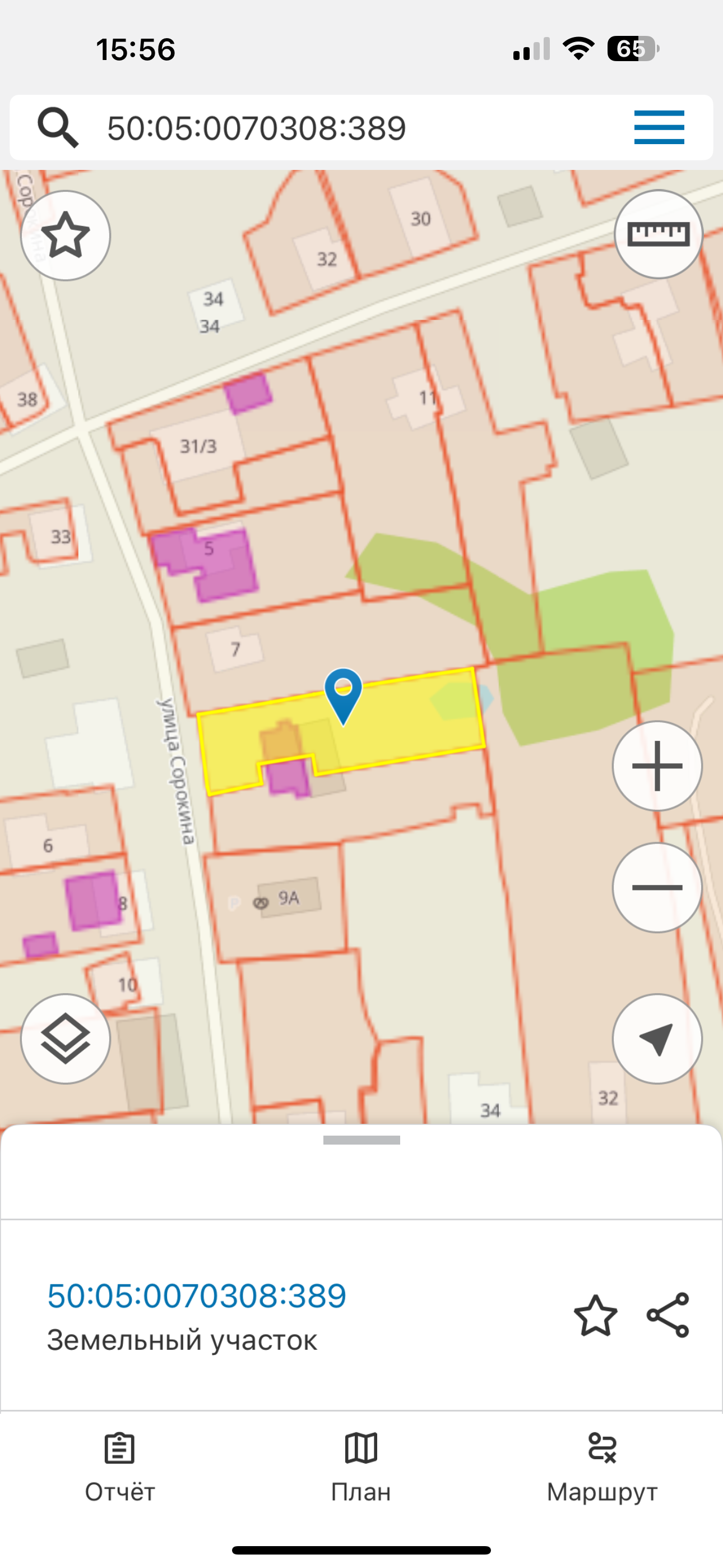Tap the magnifier search icon

click(58, 128)
